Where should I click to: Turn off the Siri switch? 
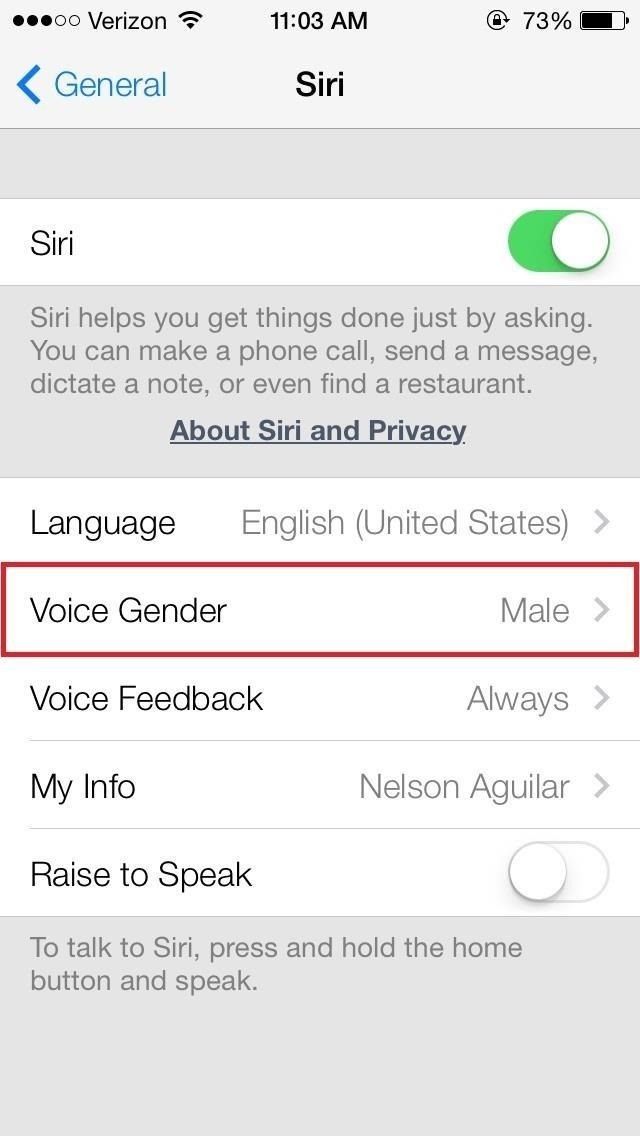[558, 242]
